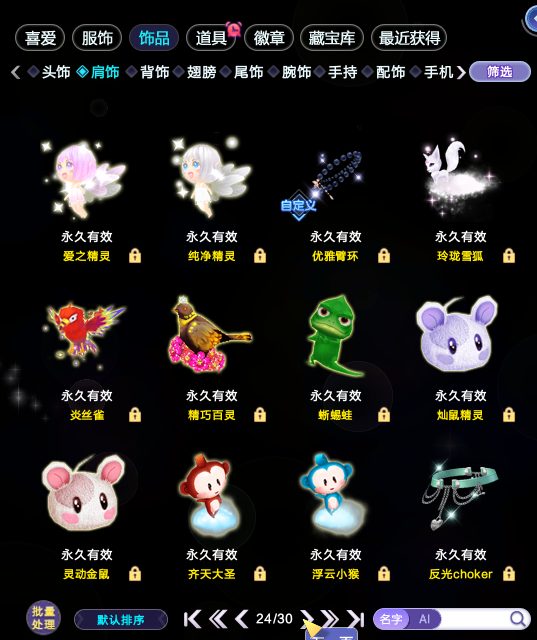Tap the lock icon beside 齐天大圣
This screenshot has width=537, height=640.
pyautogui.click(x=260, y=573)
